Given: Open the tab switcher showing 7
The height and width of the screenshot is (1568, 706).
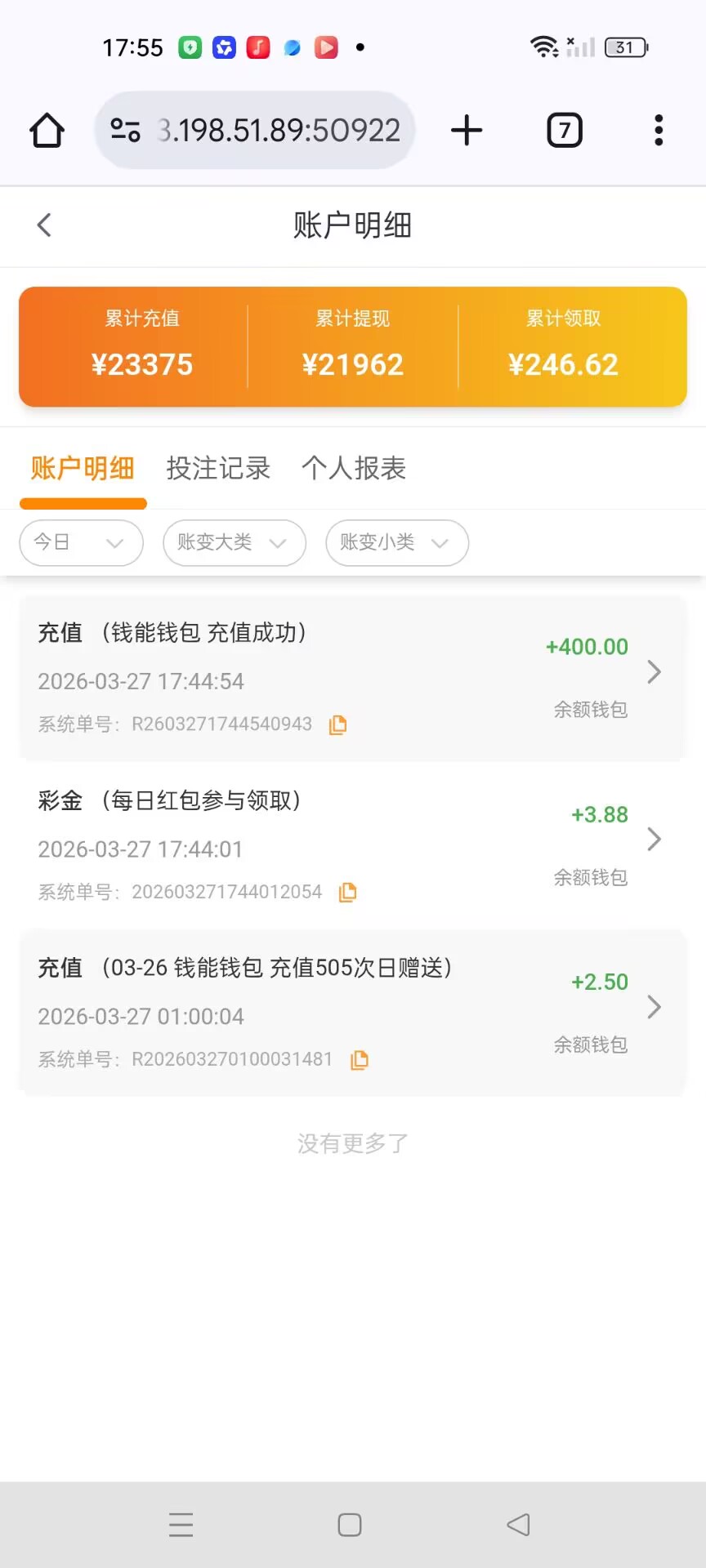Looking at the screenshot, I should (564, 131).
